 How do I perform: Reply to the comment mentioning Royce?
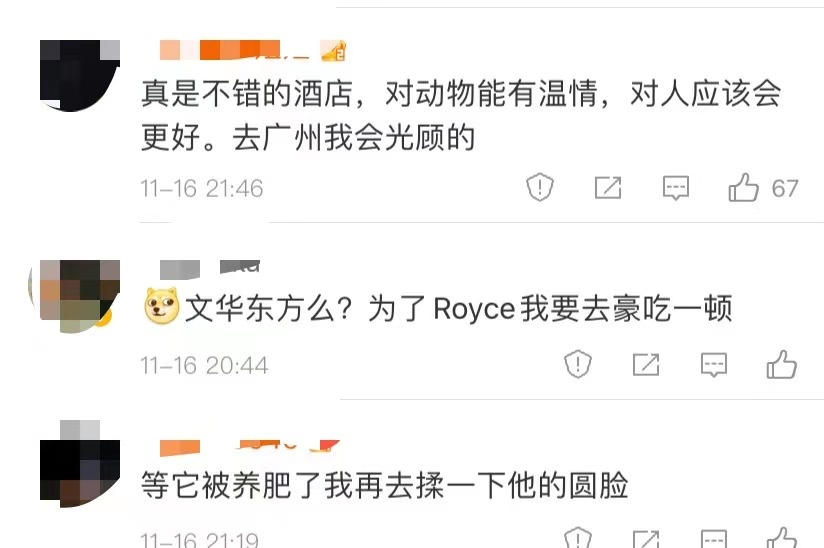click(x=713, y=365)
